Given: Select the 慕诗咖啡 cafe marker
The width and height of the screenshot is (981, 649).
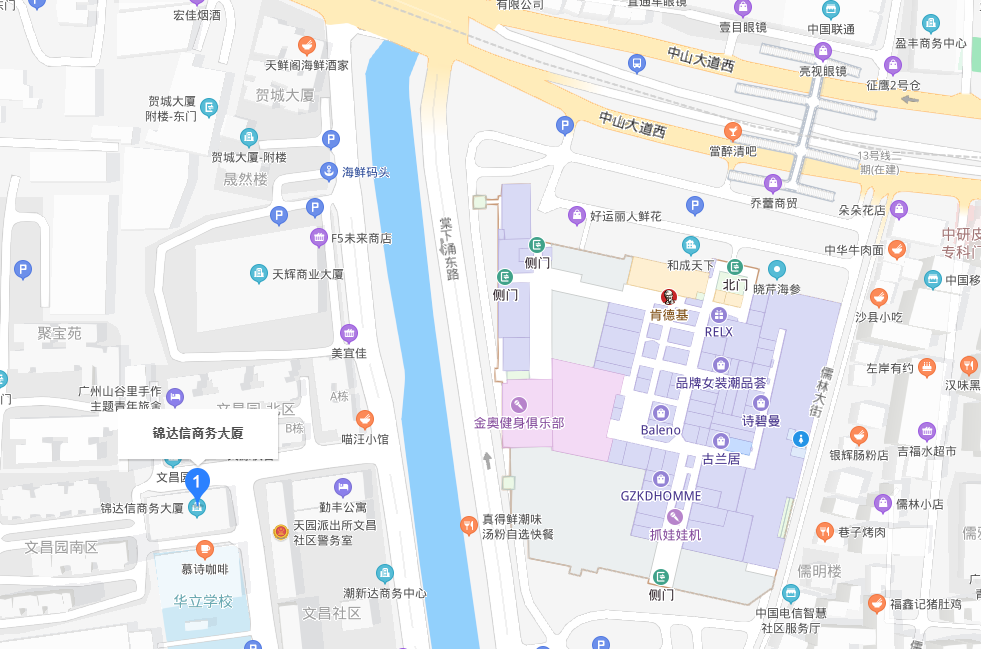Looking at the screenshot, I should 205,549.
